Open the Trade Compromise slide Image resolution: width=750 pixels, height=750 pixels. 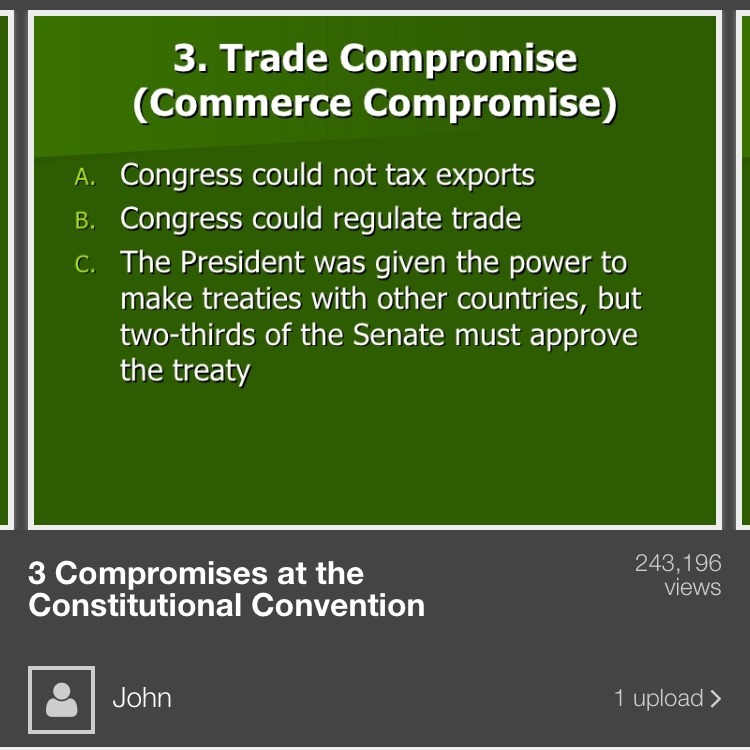pos(375,270)
